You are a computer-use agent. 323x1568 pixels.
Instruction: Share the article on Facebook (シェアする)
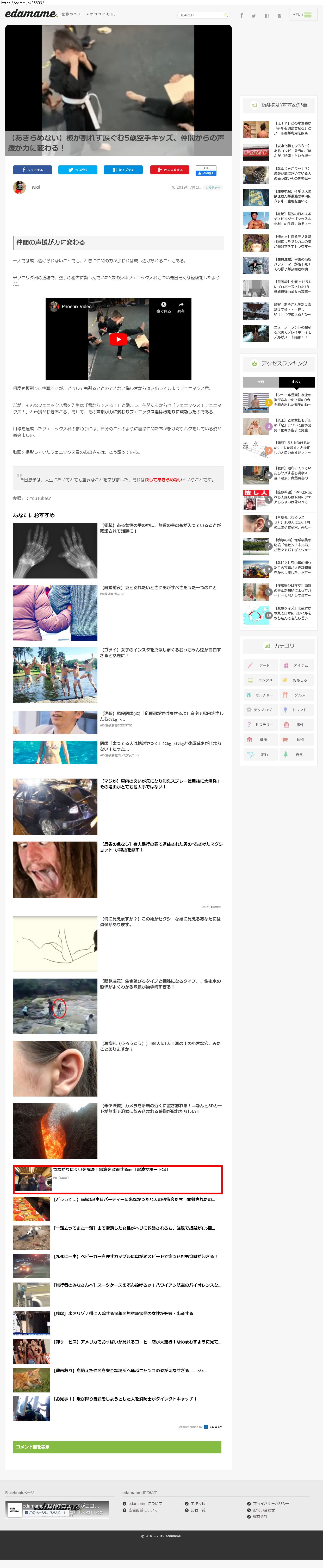click(32, 170)
